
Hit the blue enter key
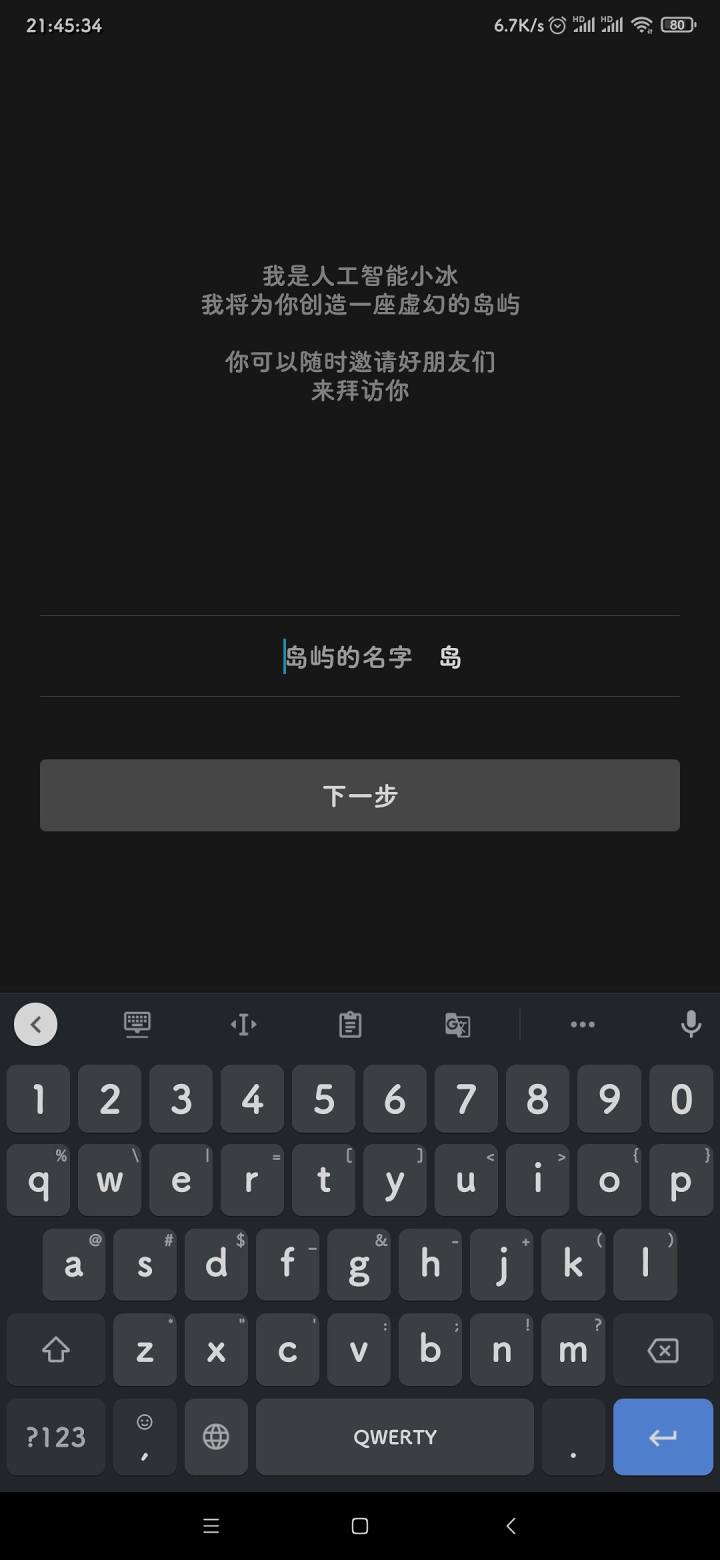tap(663, 1437)
